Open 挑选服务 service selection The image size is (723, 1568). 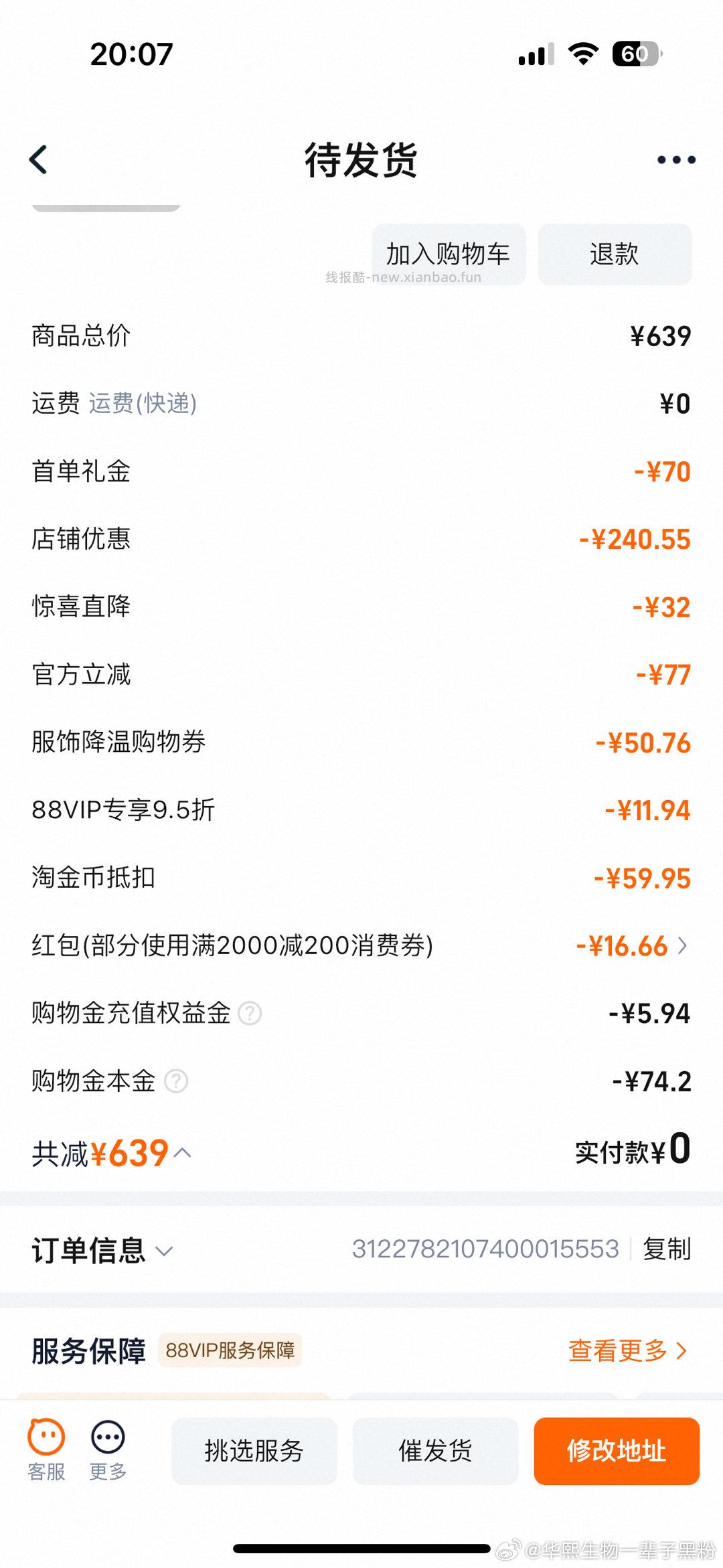[x=254, y=1449]
